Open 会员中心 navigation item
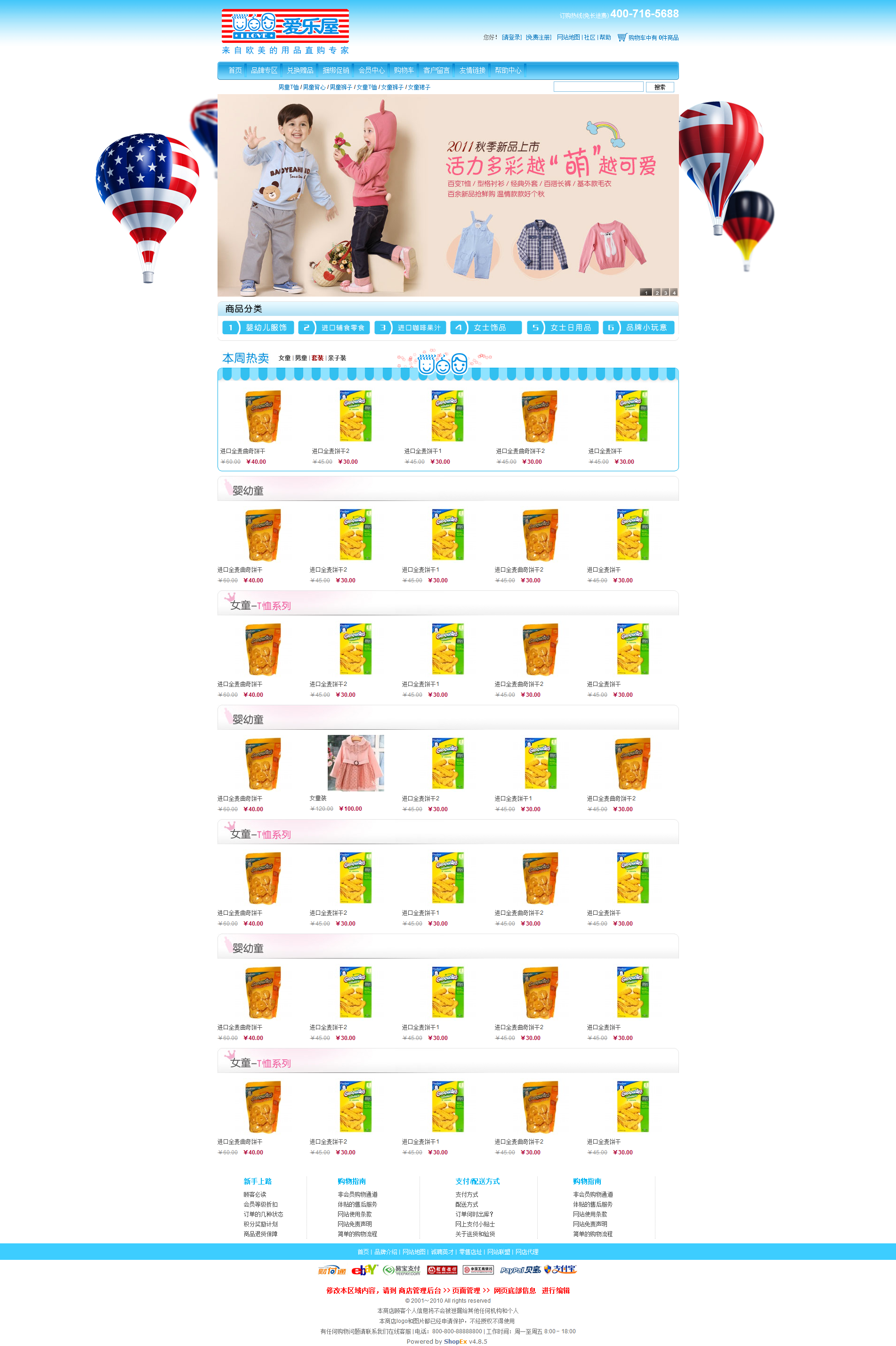The height and width of the screenshot is (1346, 896). pos(371,70)
